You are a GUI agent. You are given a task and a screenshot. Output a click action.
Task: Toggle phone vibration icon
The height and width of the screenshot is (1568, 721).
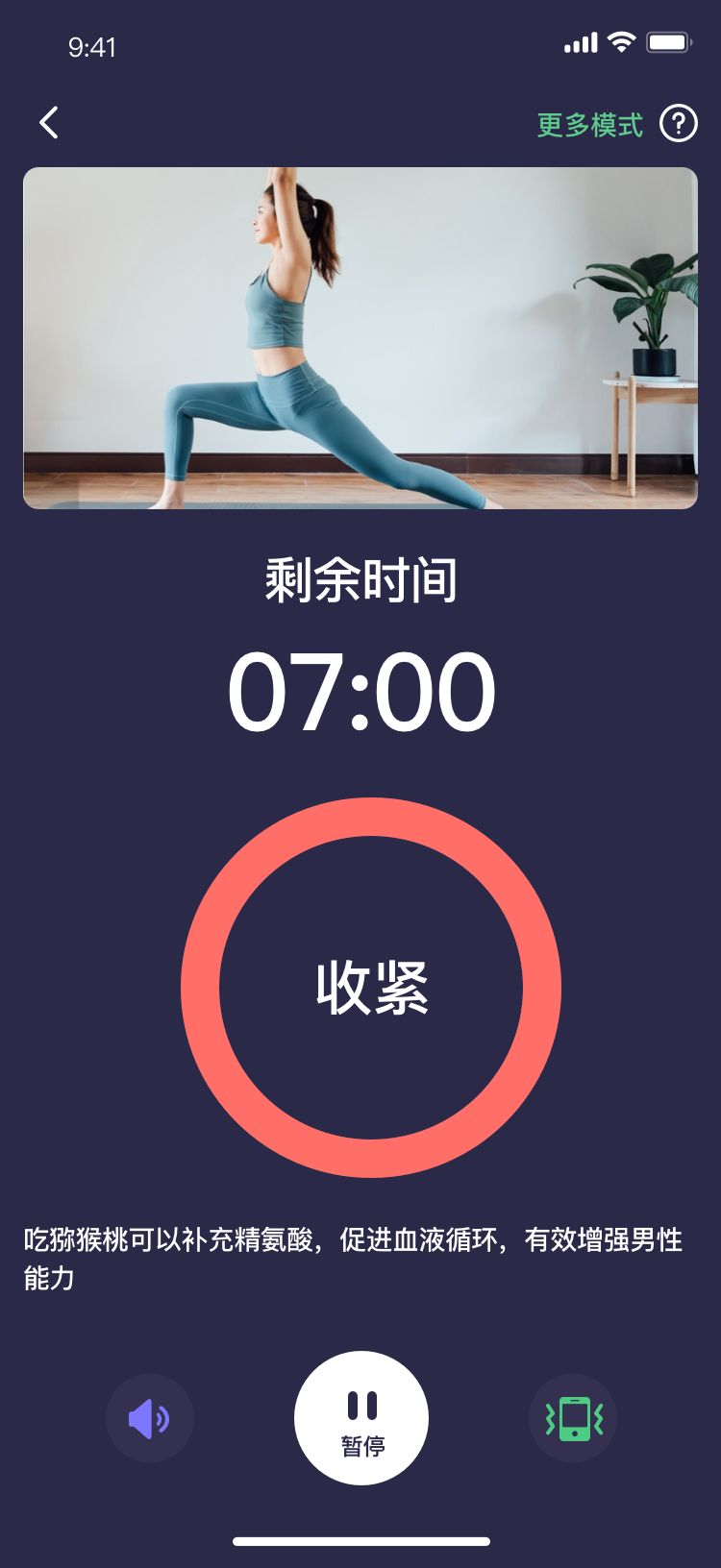click(574, 1418)
